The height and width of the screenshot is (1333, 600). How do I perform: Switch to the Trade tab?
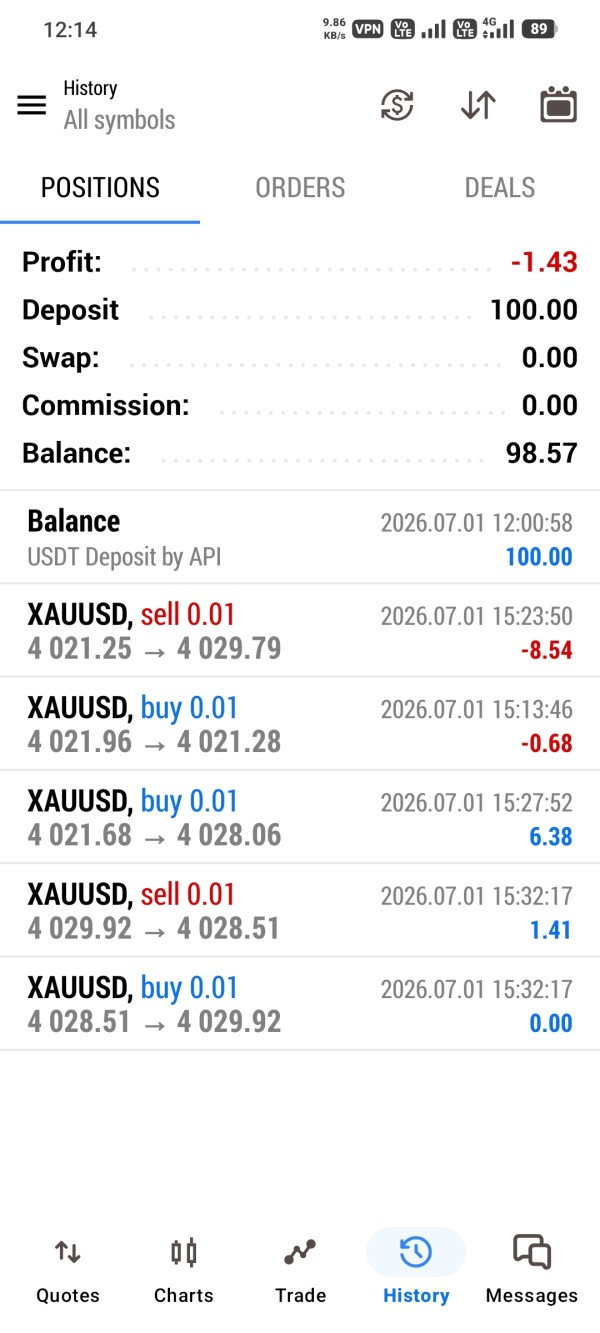click(300, 1270)
